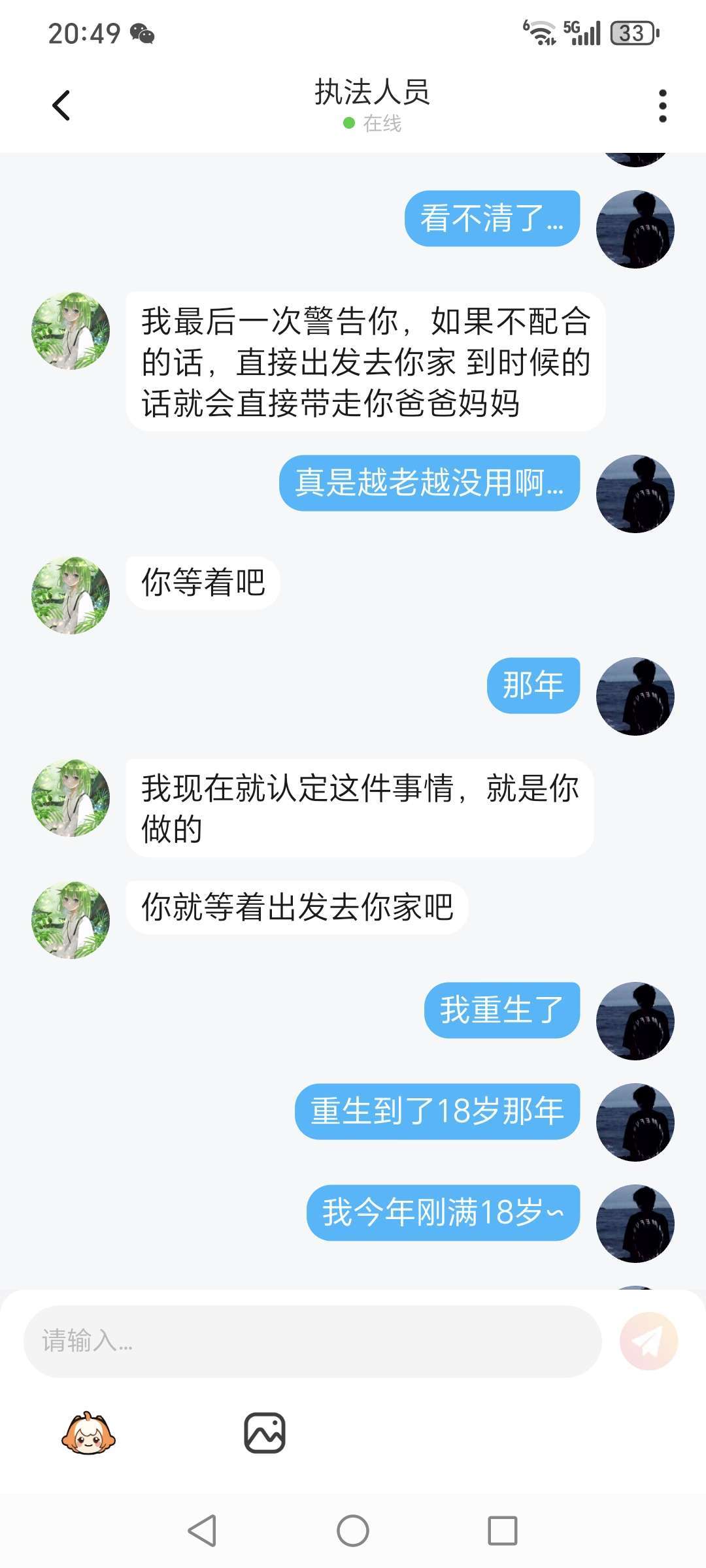Open my avatar beside 我重生了
706x1568 pixels.
(635, 1021)
